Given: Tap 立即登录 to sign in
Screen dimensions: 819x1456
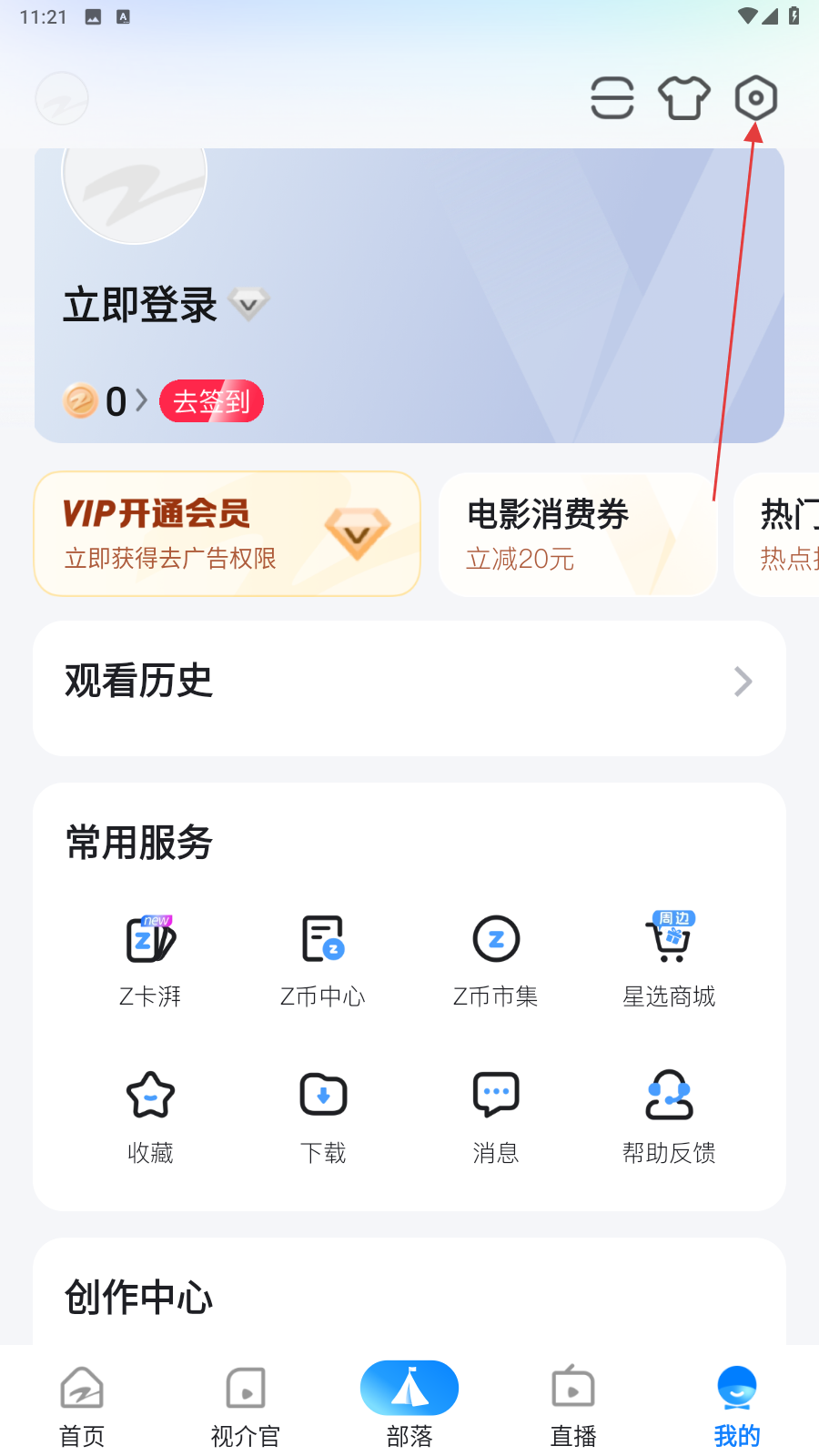Looking at the screenshot, I should click(x=140, y=305).
